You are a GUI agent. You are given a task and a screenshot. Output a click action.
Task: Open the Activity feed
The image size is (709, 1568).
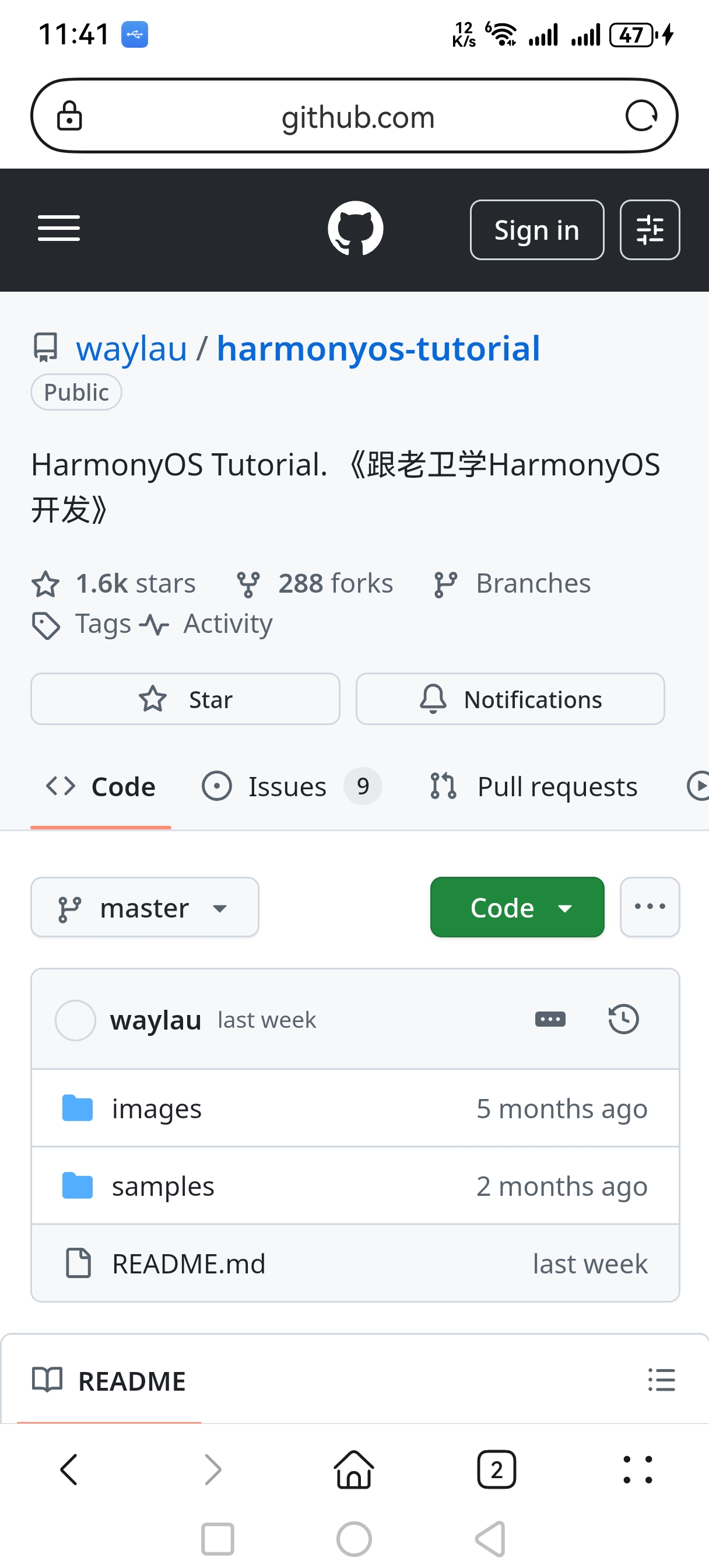click(227, 624)
